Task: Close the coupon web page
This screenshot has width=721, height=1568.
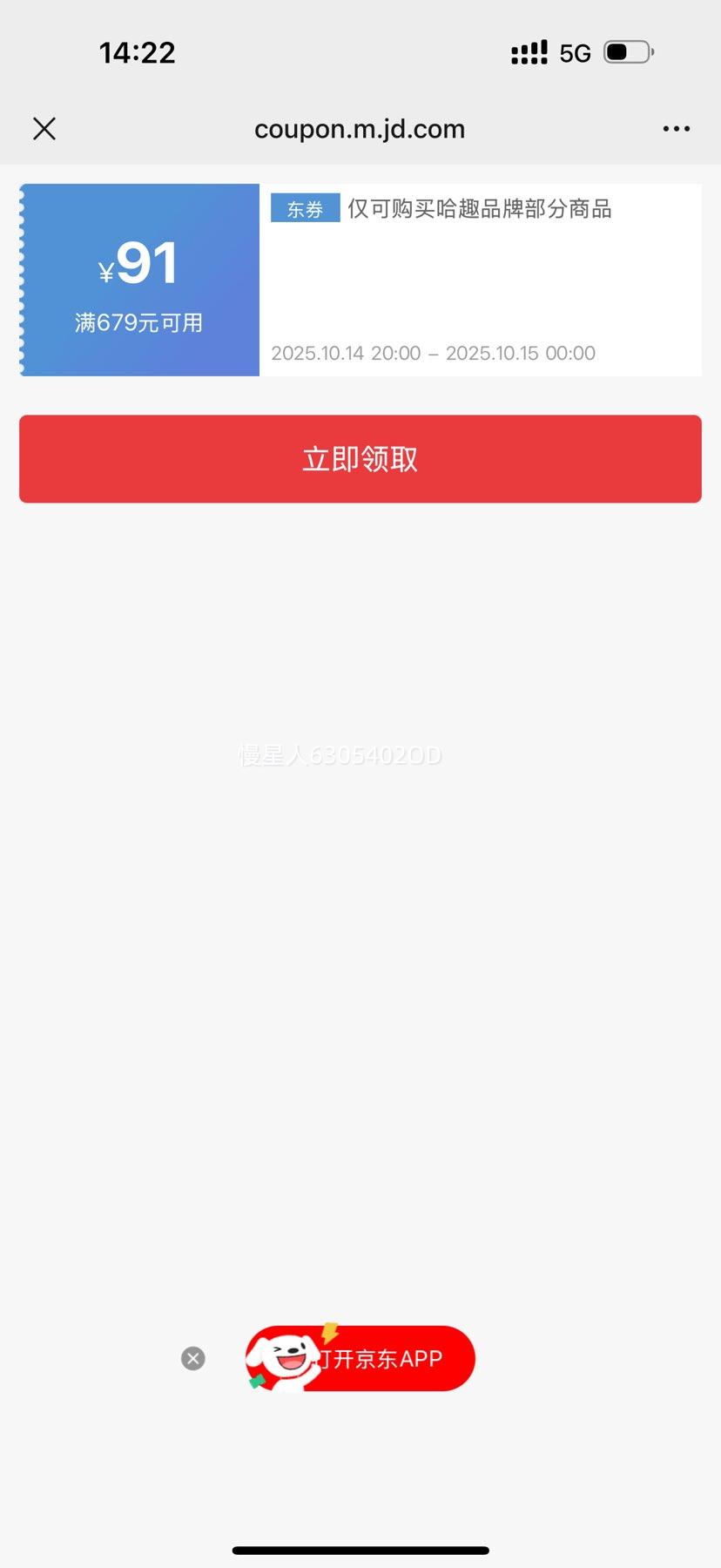Action: tap(44, 129)
